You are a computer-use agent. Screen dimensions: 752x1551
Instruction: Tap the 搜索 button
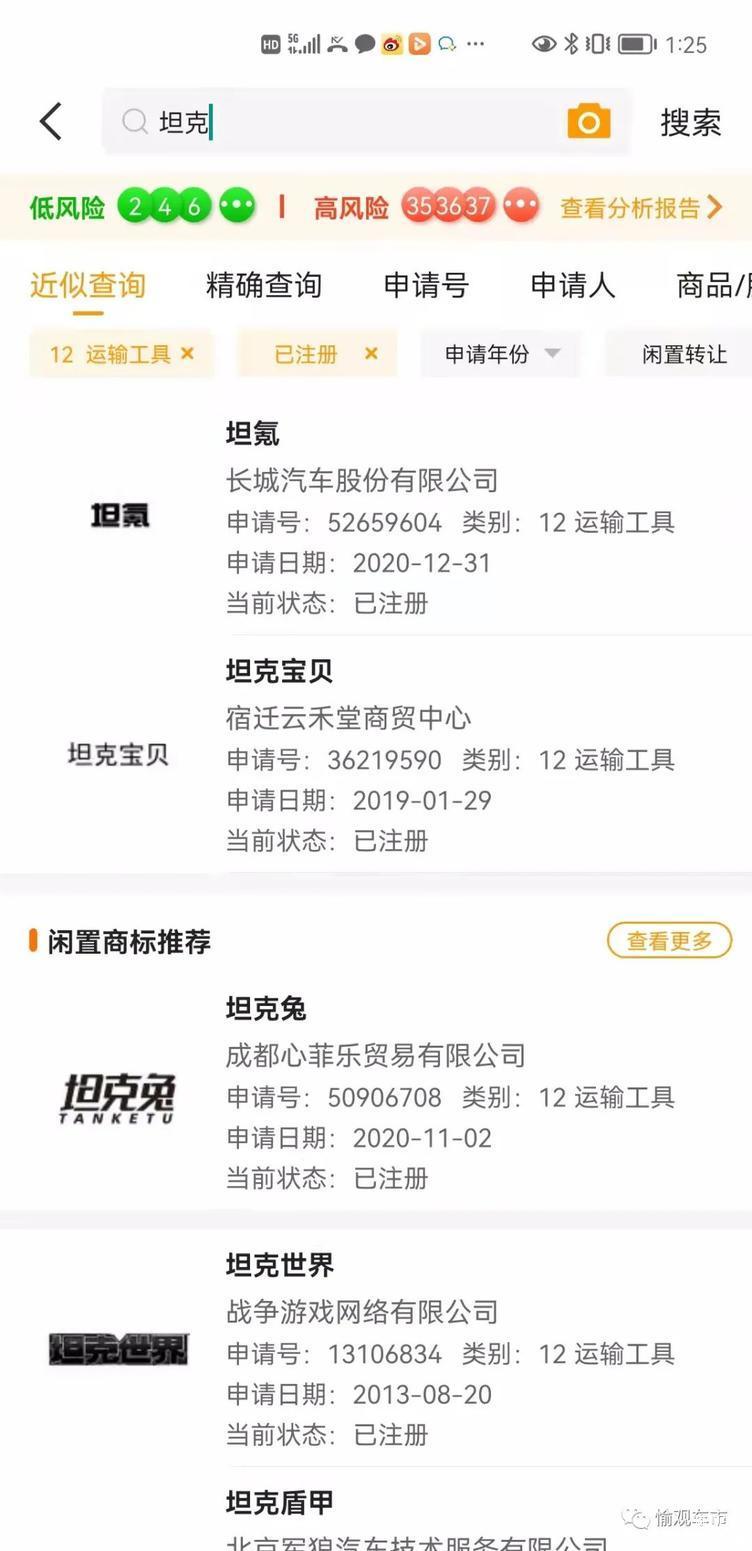pyautogui.click(x=690, y=122)
